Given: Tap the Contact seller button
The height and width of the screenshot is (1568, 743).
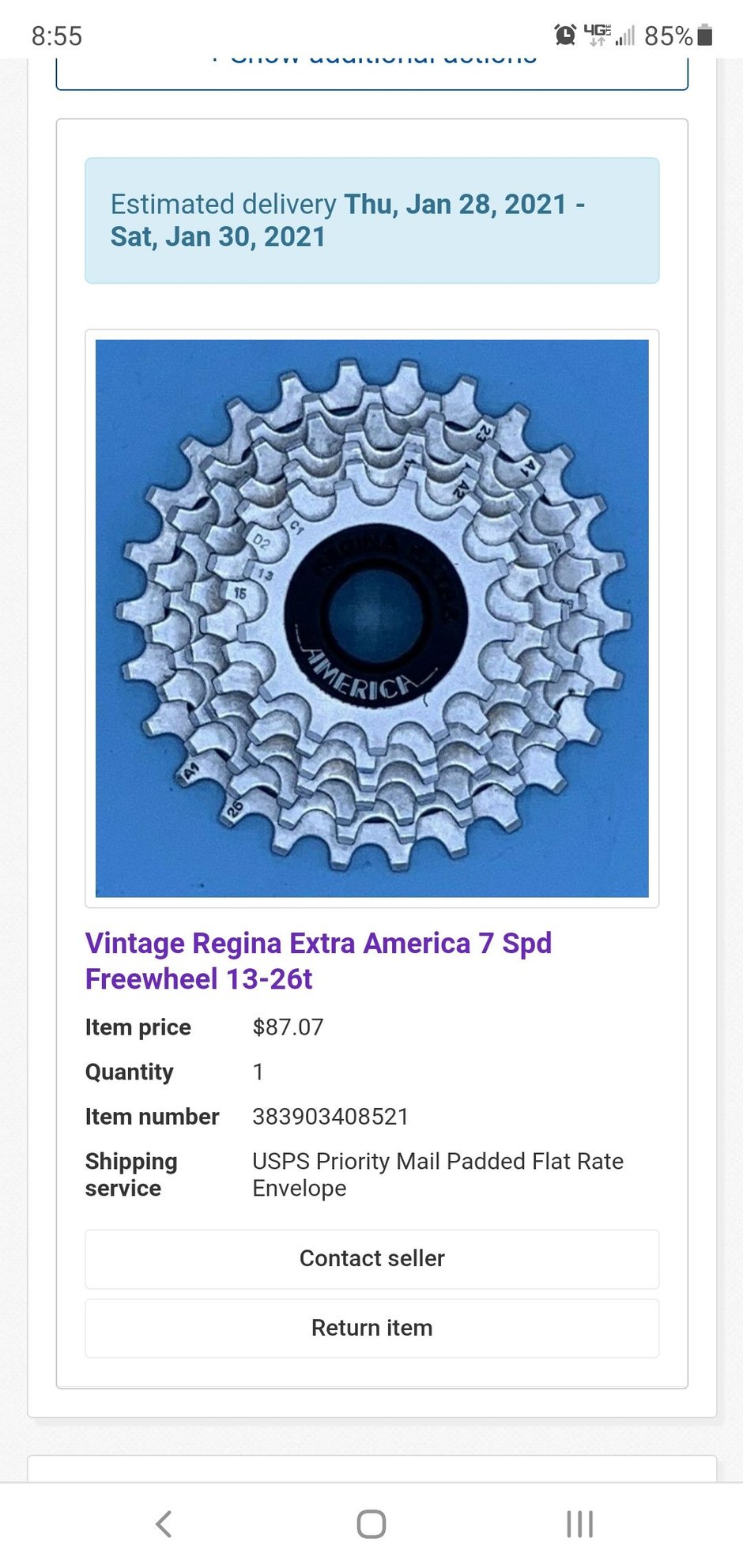Looking at the screenshot, I should 371,1258.
